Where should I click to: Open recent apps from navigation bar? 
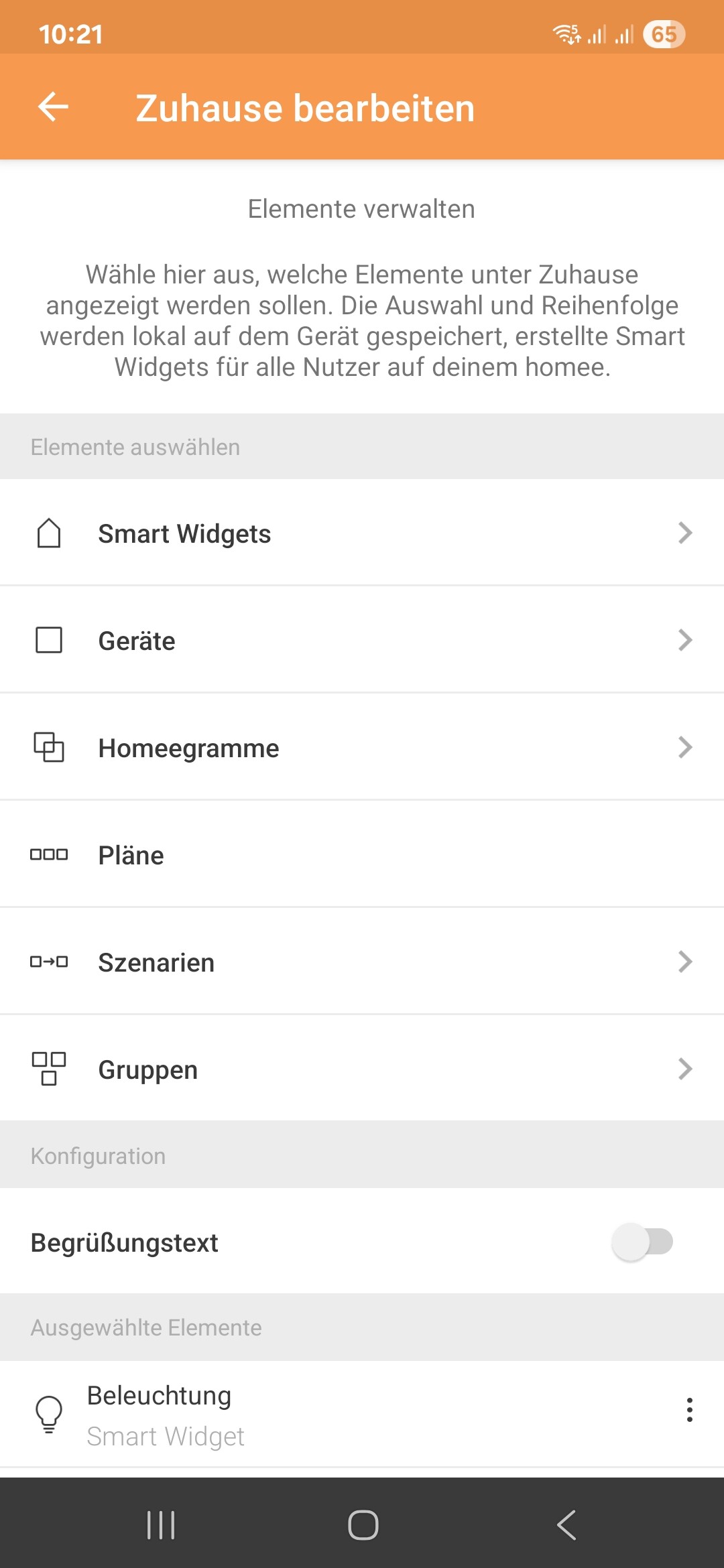tap(161, 1525)
